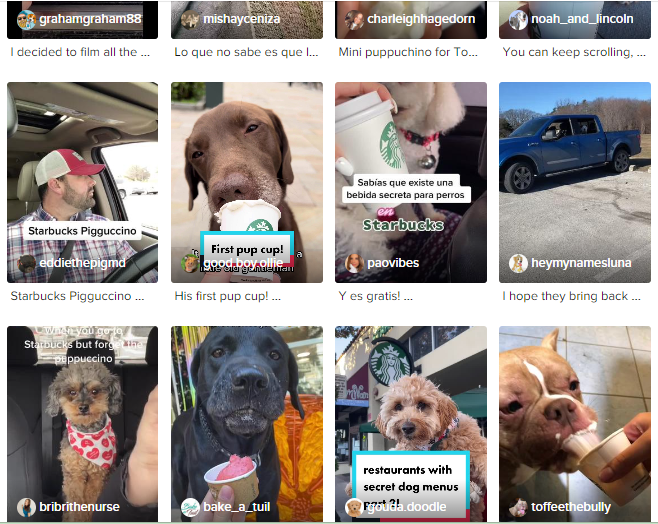Play toffeethebully's bulldog video

tap(574, 420)
